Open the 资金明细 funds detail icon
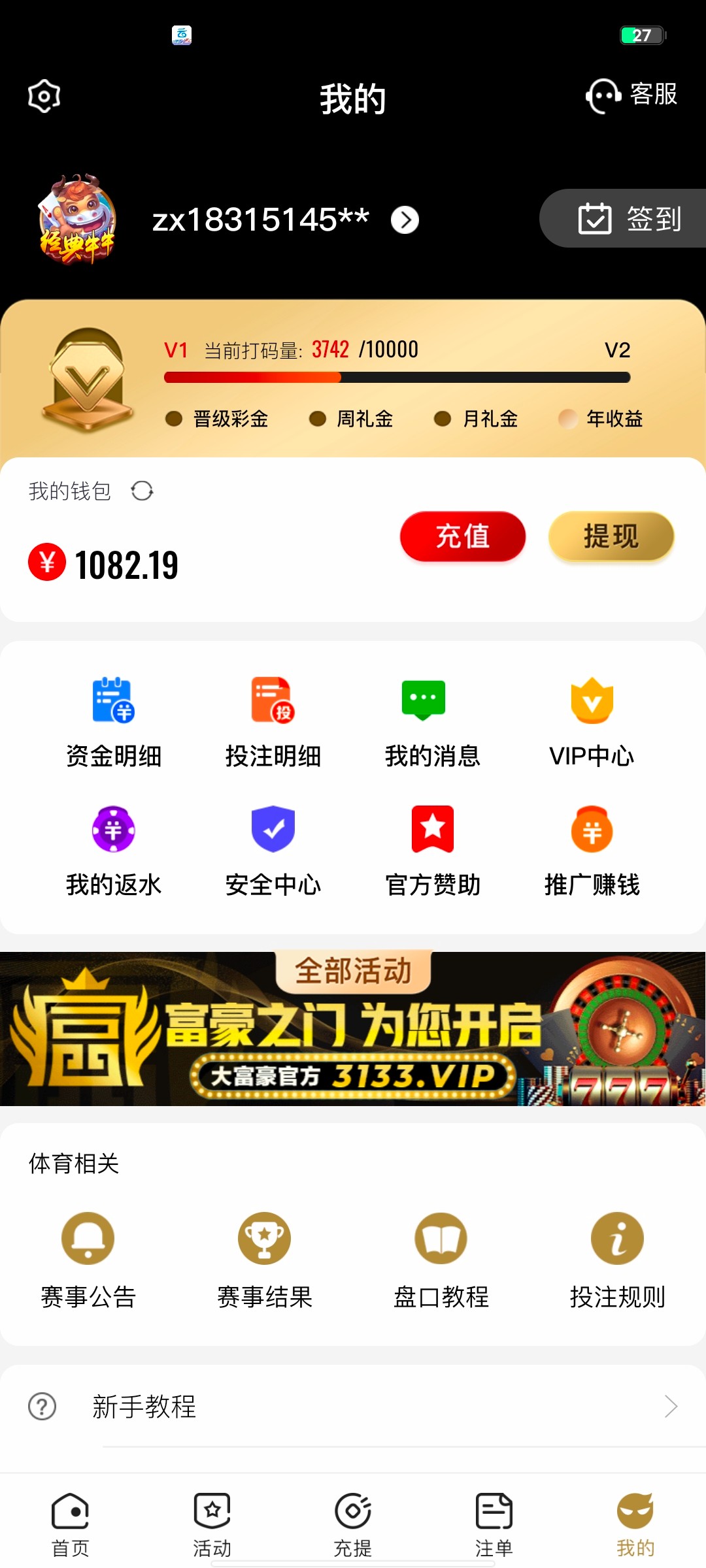 (113, 721)
